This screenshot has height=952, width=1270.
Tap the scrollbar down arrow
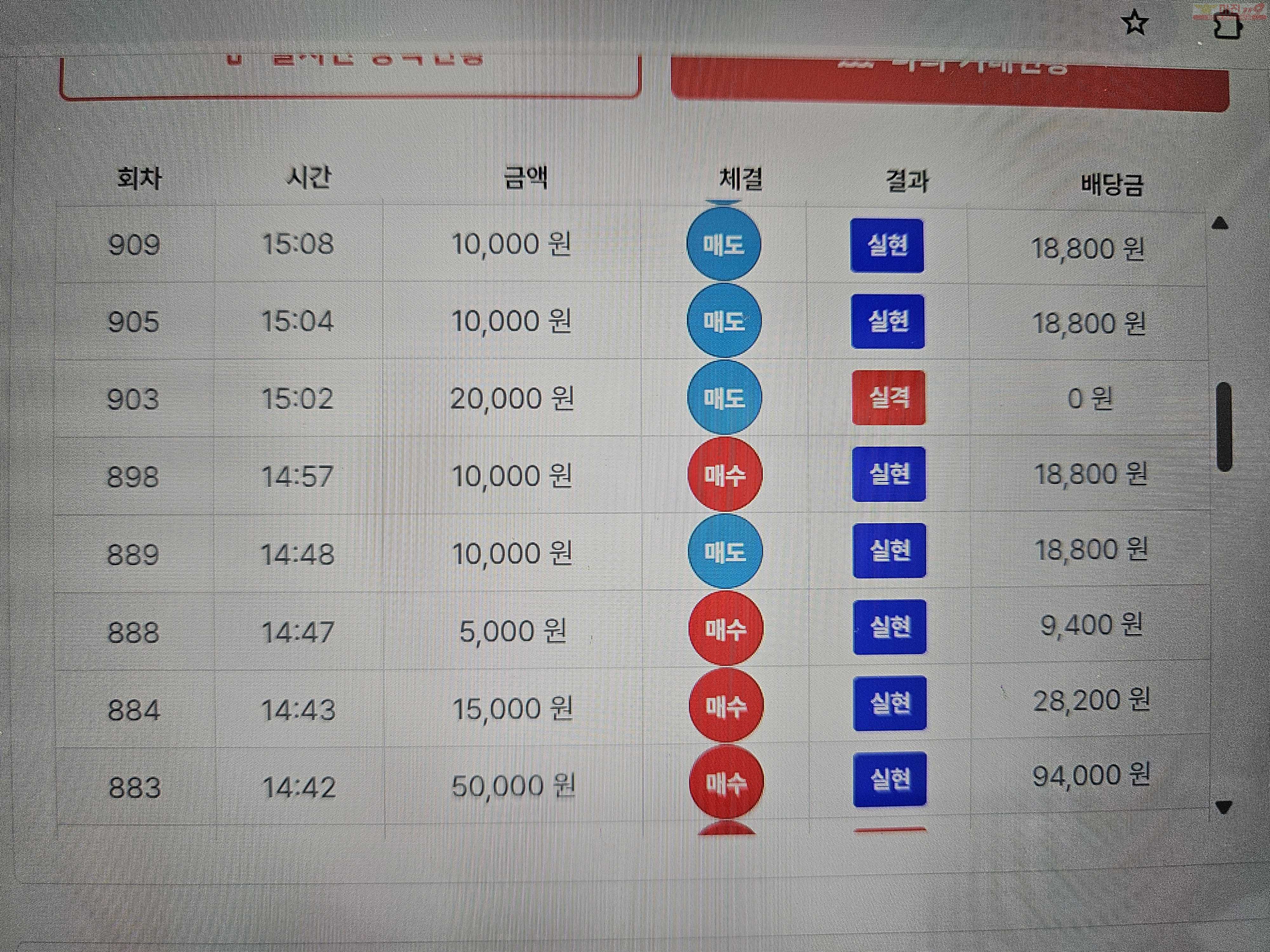(1224, 807)
